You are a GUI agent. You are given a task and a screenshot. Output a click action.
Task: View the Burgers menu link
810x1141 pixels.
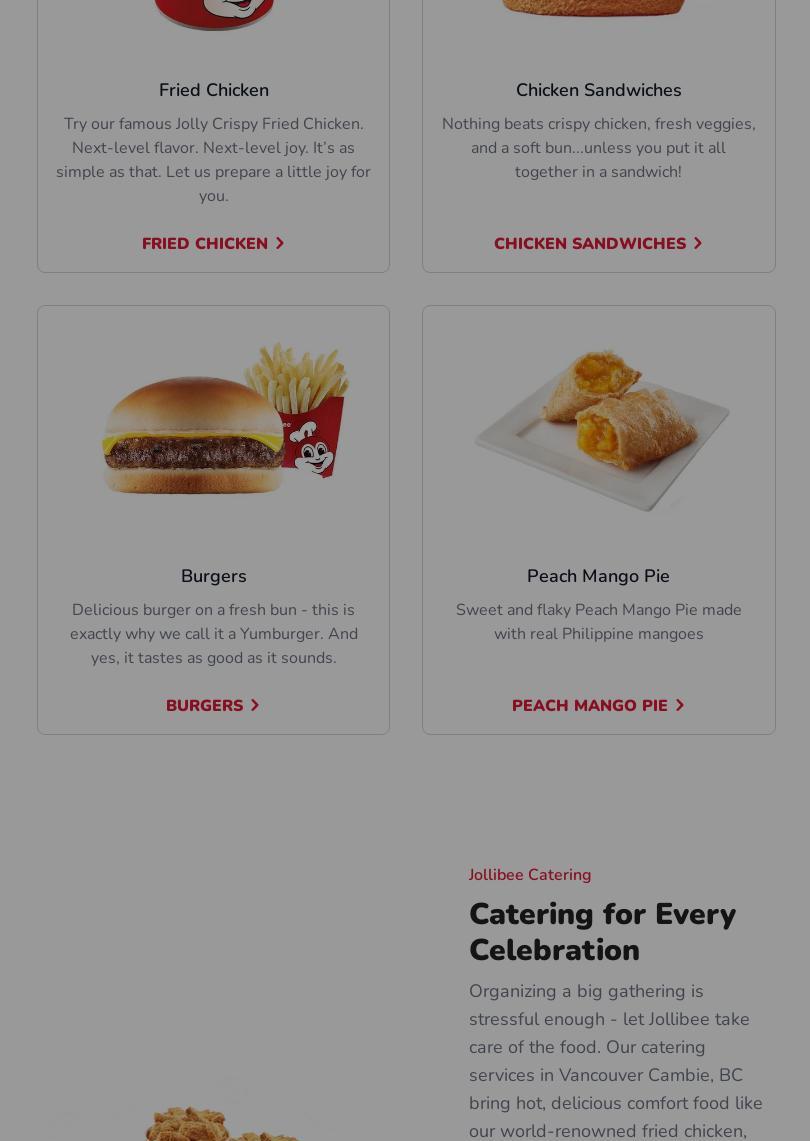click(x=213, y=706)
